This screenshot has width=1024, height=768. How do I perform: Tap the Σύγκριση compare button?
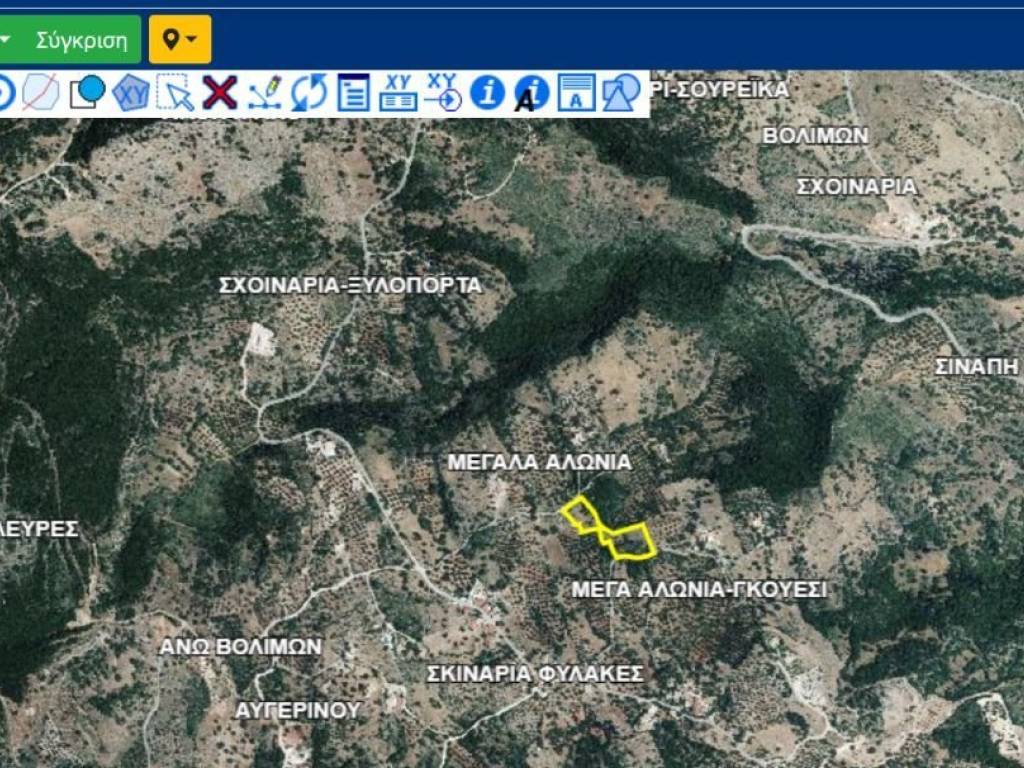(x=82, y=40)
